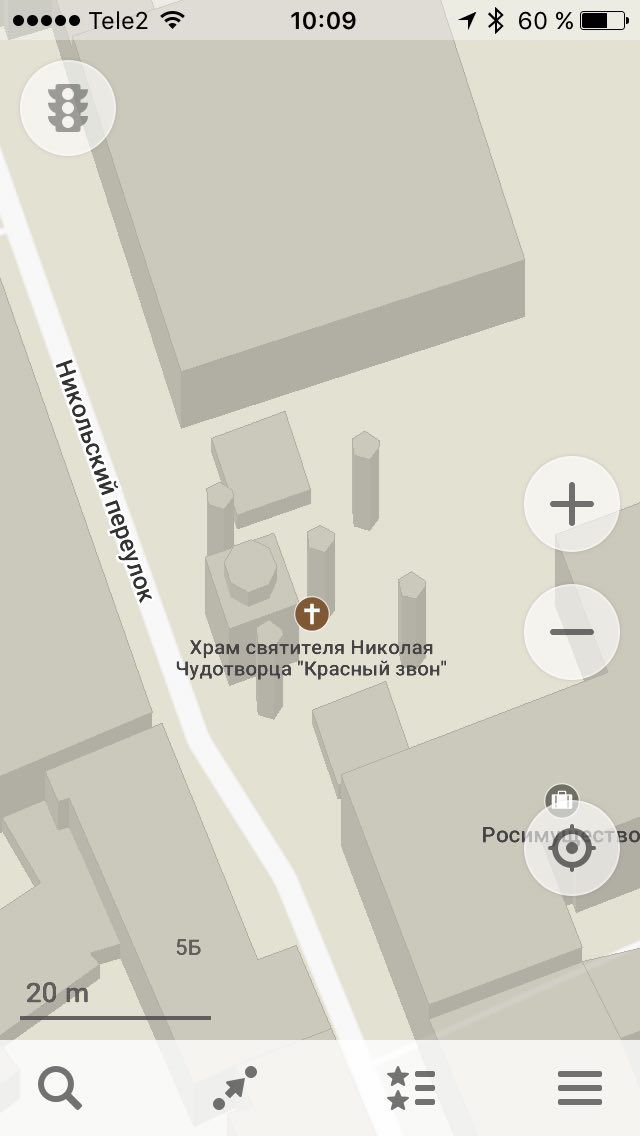
Task: Open route planning with the arrow icon
Action: coord(235,1088)
